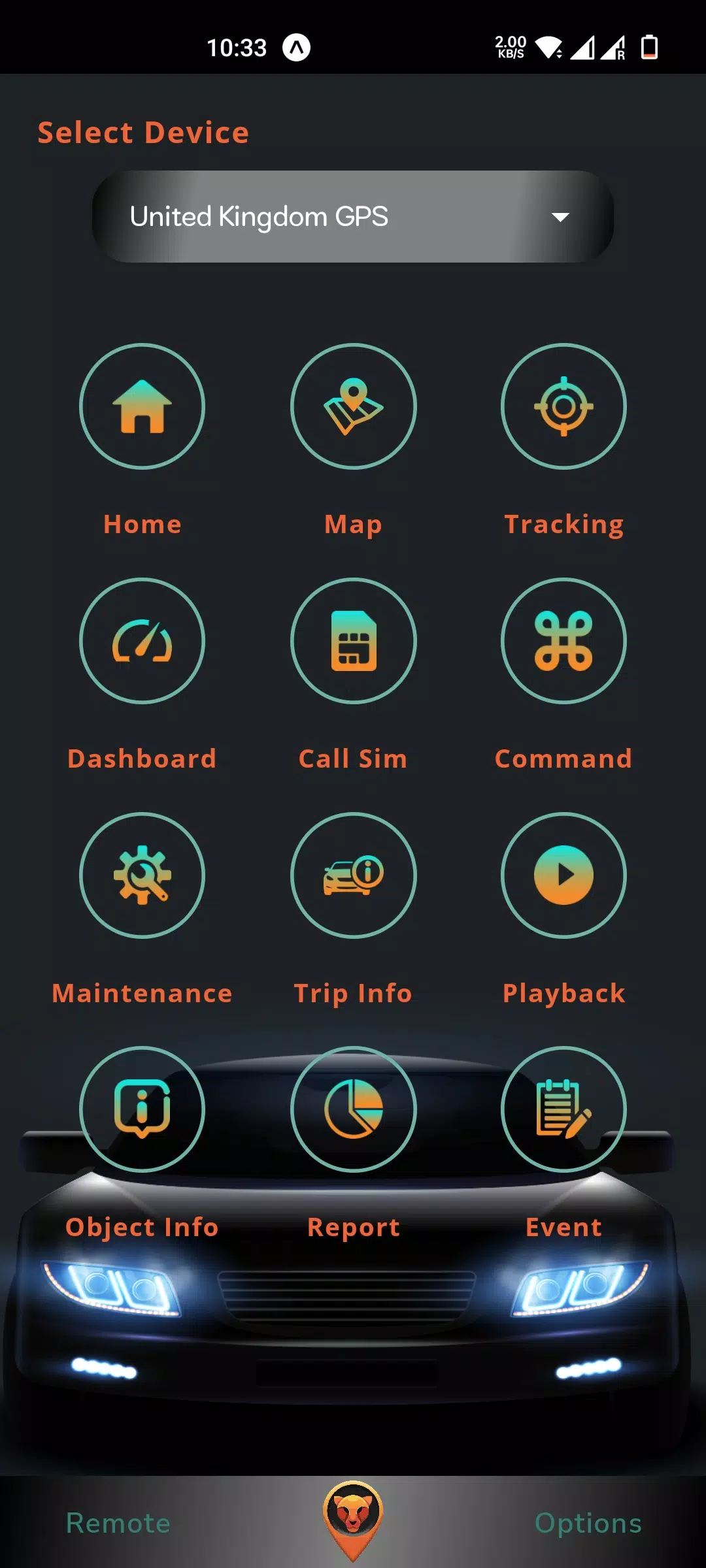Open the Command menu
Image resolution: width=706 pixels, height=1568 pixels.
[x=563, y=641]
